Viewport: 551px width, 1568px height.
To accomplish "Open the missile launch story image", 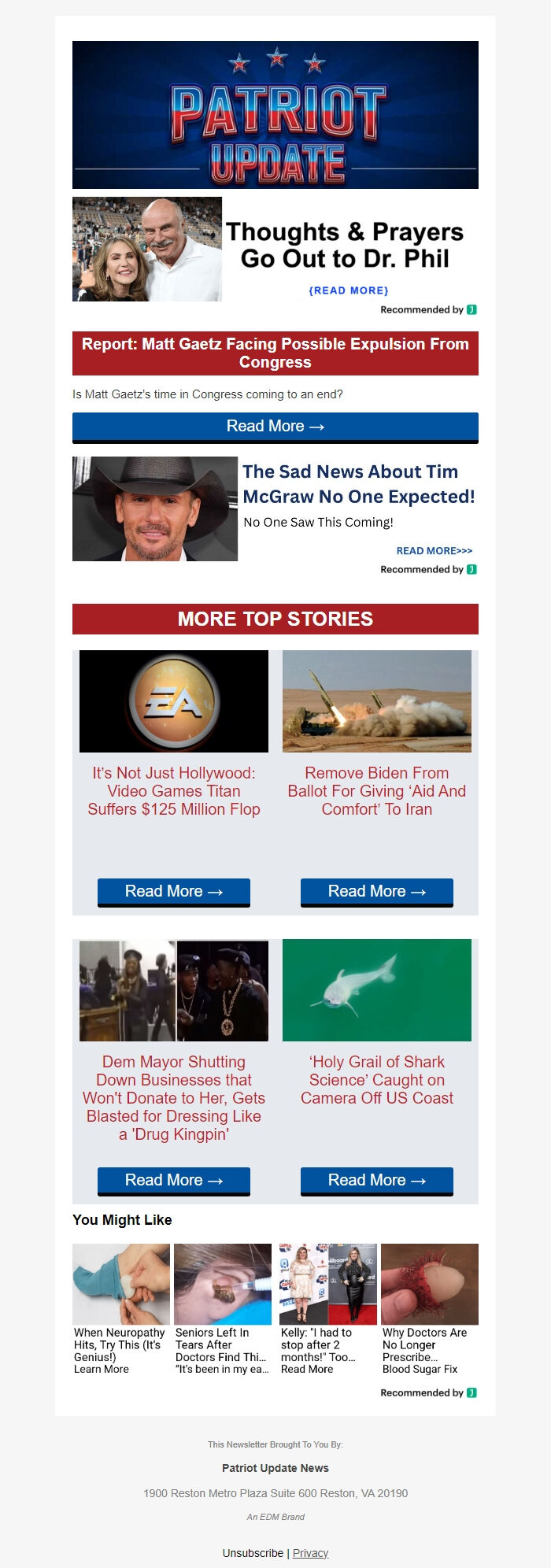I will point(376,701).
